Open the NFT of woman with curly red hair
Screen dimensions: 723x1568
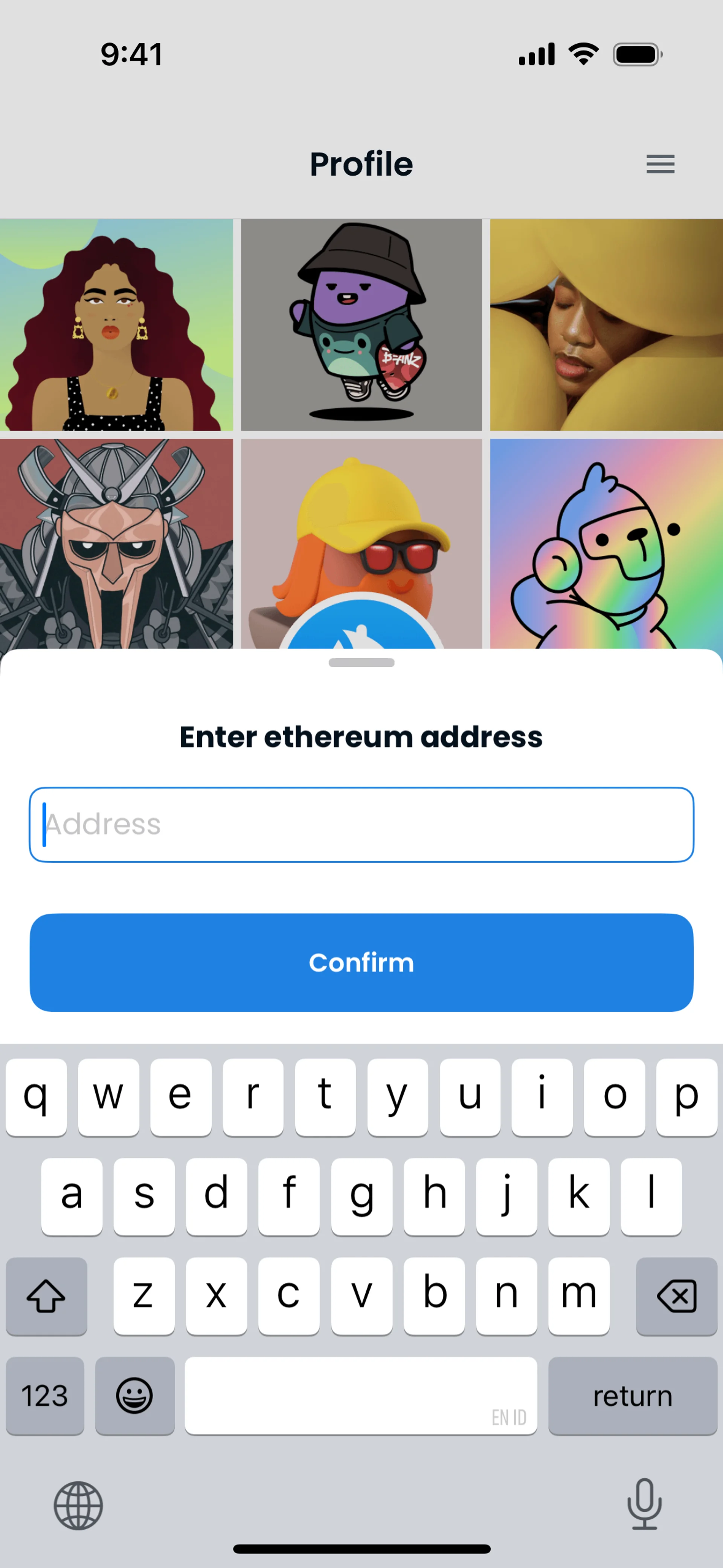[x=116, y=325]
